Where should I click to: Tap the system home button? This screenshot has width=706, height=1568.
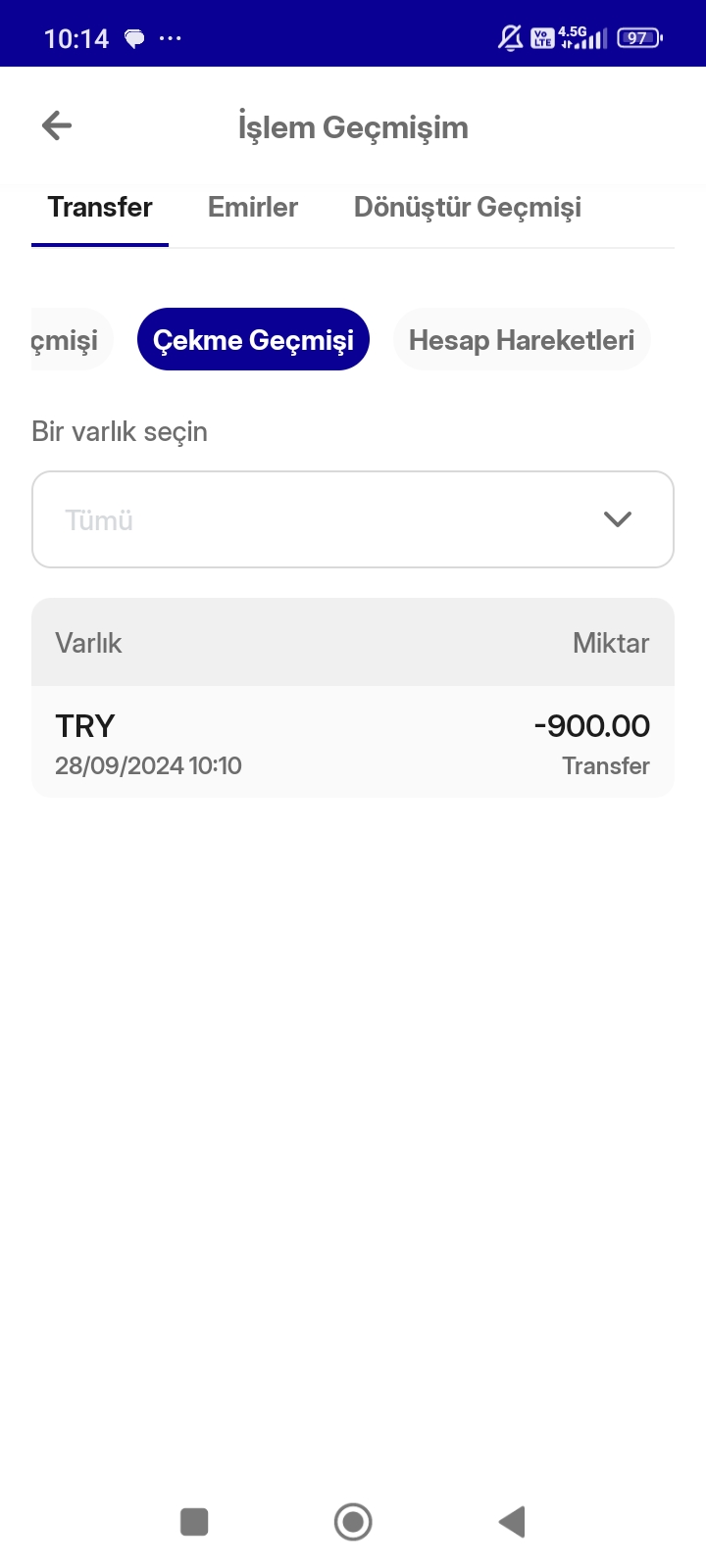point(353,1522)
